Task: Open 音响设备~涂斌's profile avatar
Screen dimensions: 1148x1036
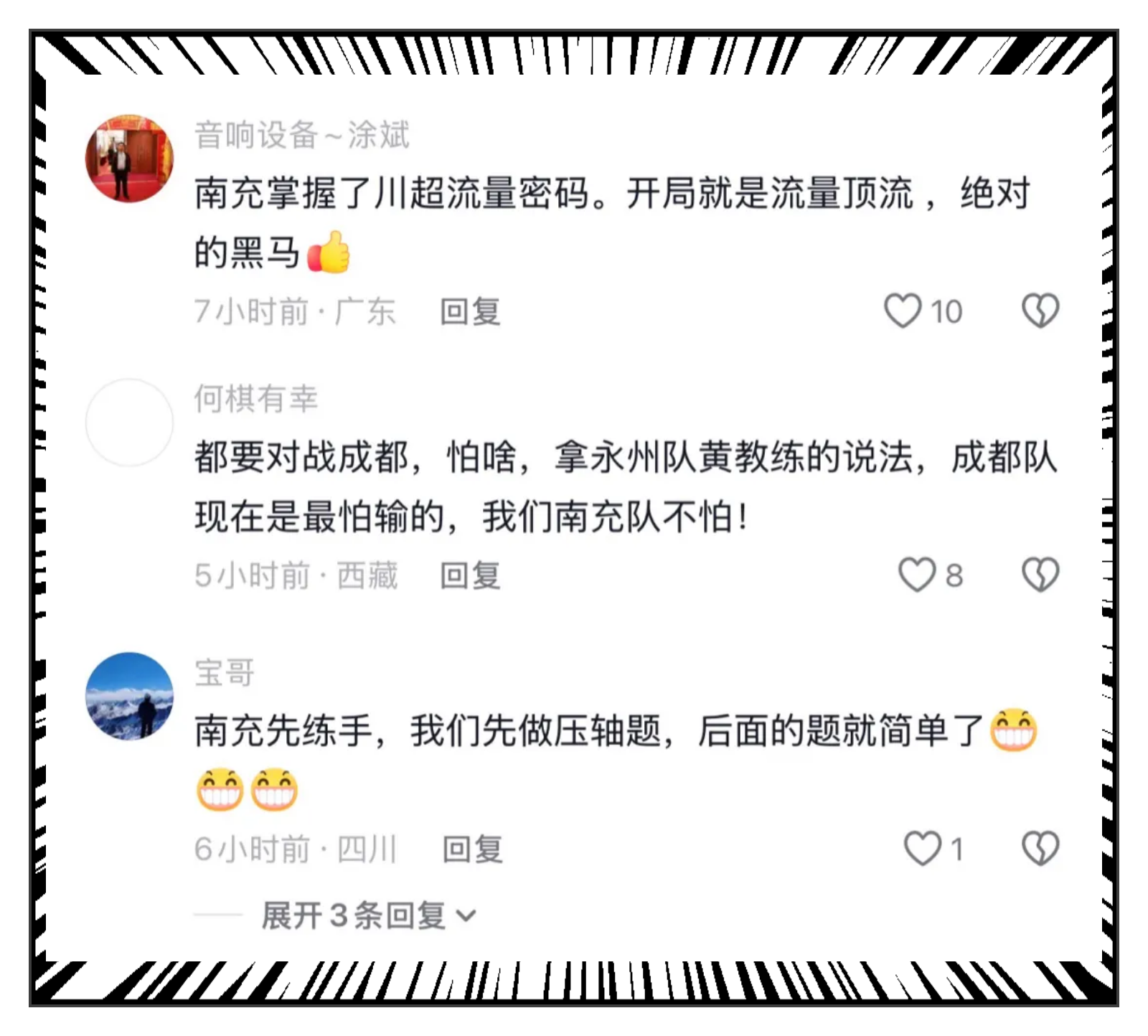Action: [x=129, y=159]
